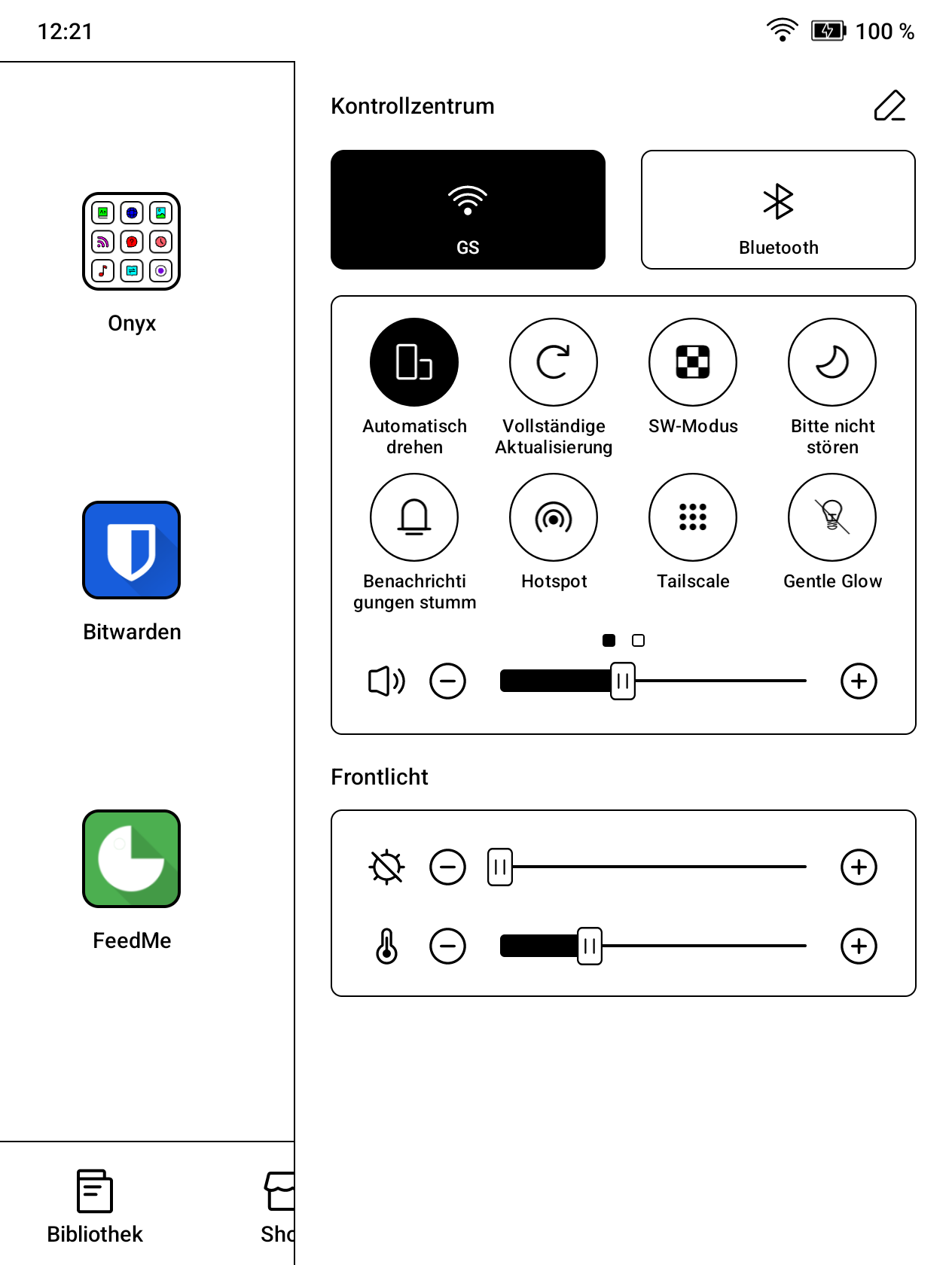Toggle Gentle Glow
The width and height of the screenshot is (952, 1265).
[x=832, y=517]
